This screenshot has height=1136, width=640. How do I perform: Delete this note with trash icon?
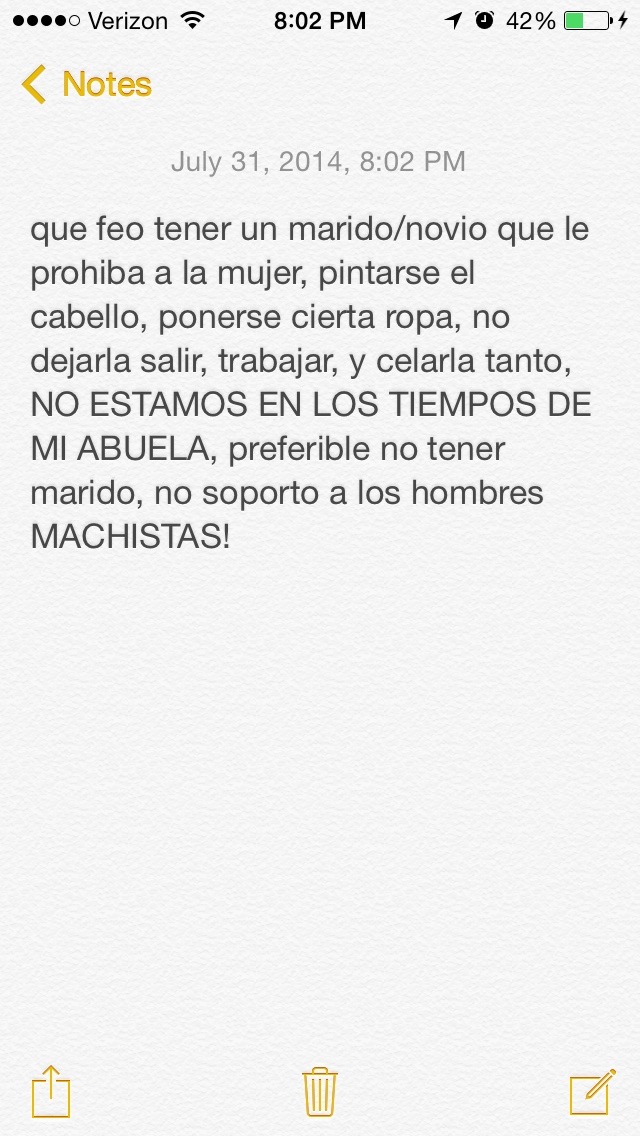(320, 1091)
